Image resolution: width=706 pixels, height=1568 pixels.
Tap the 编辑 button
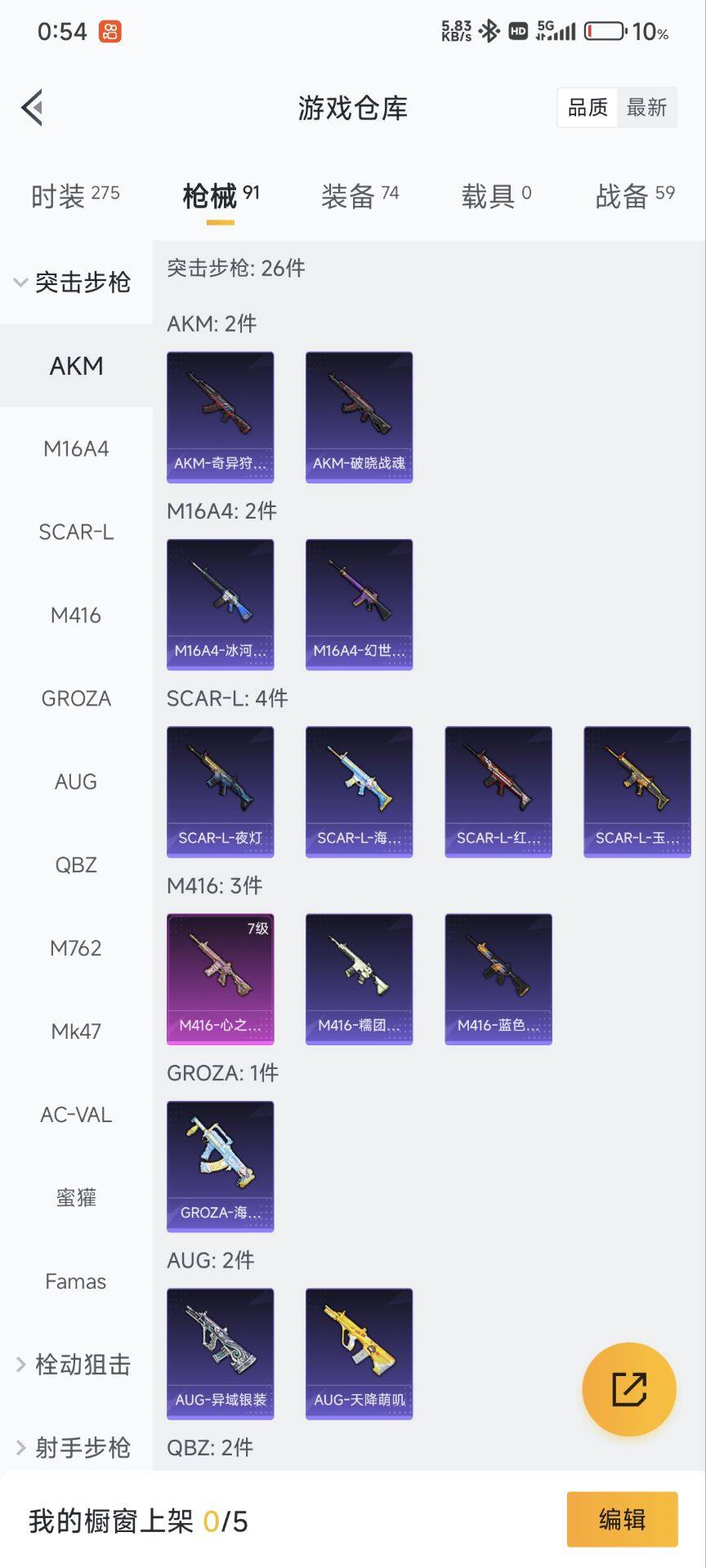622,1519
